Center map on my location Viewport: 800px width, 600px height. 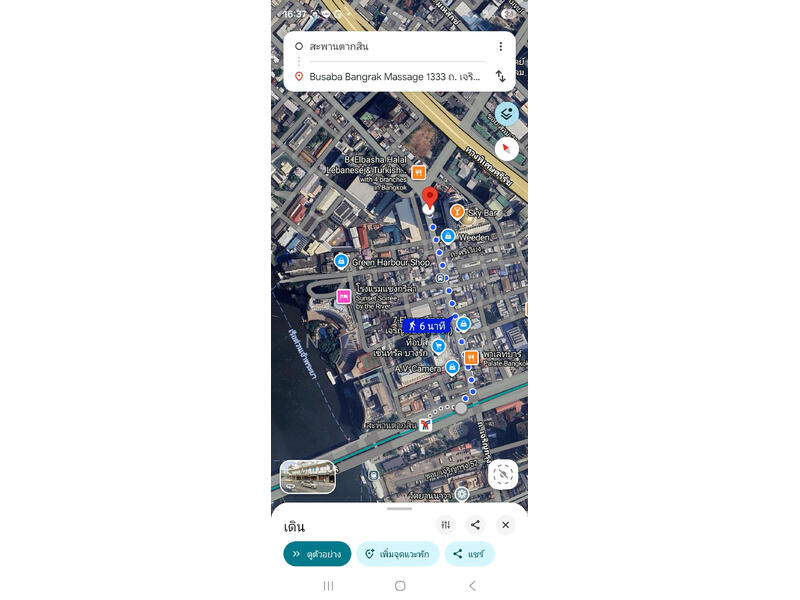[503, 474]
